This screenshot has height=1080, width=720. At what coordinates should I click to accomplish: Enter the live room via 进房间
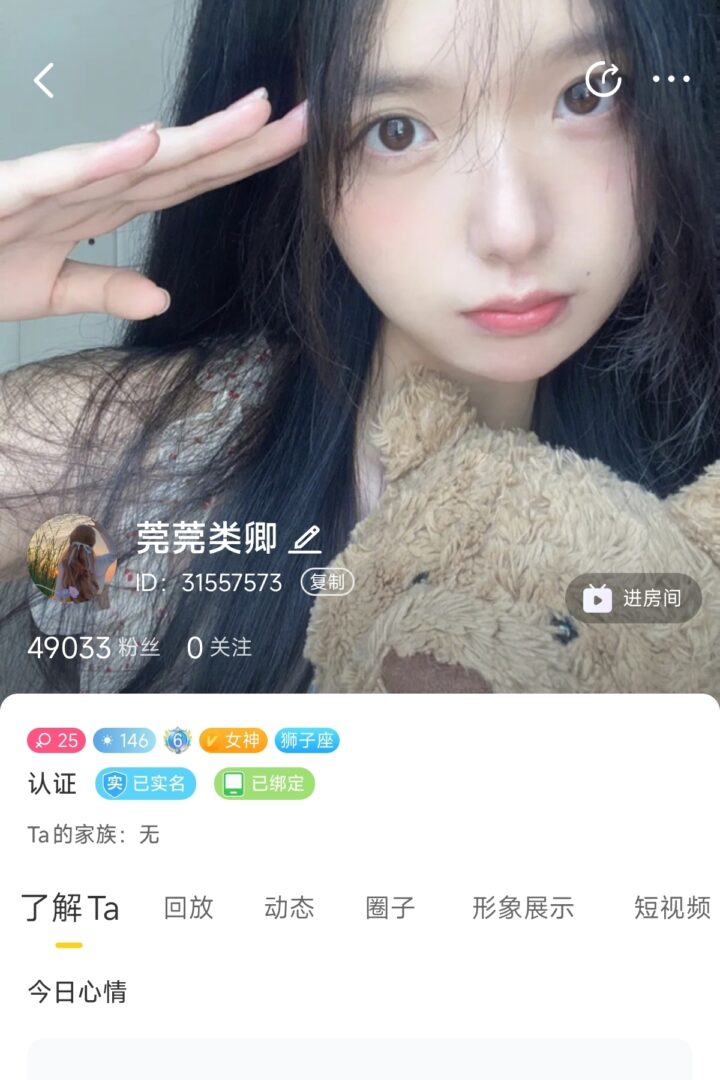[633, 598]
